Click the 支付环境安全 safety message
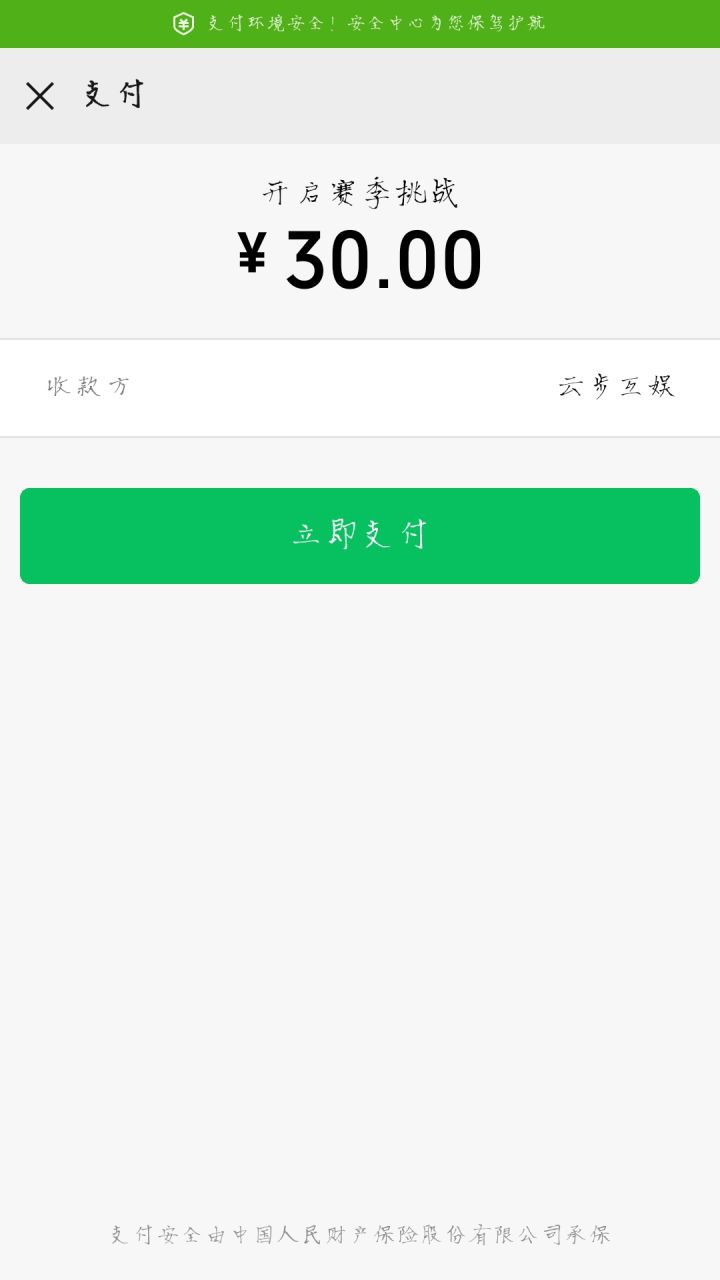This screenshot has width=720, height=1280. [x=265, y=25]
